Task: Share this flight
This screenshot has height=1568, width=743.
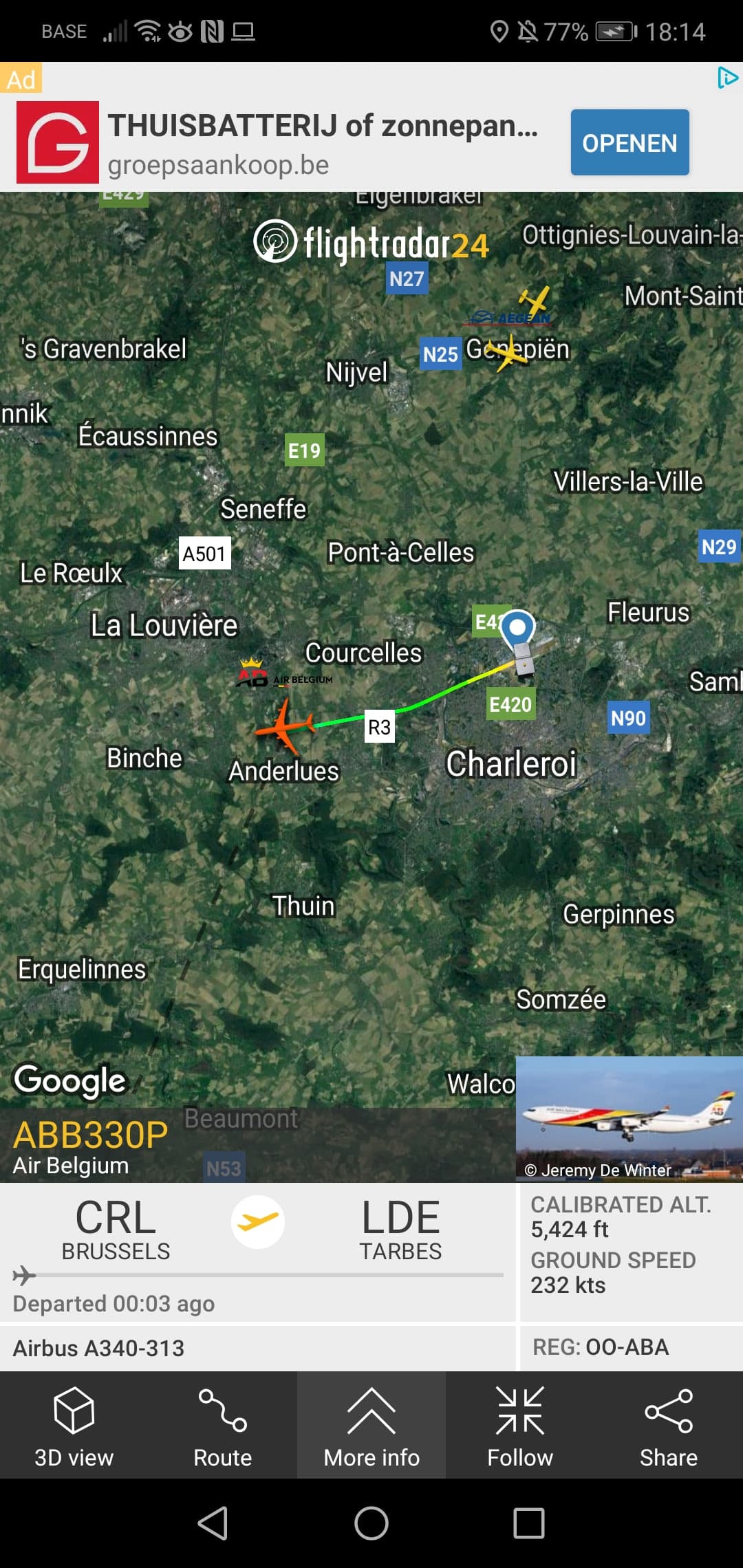Action: pos(668,1425)
